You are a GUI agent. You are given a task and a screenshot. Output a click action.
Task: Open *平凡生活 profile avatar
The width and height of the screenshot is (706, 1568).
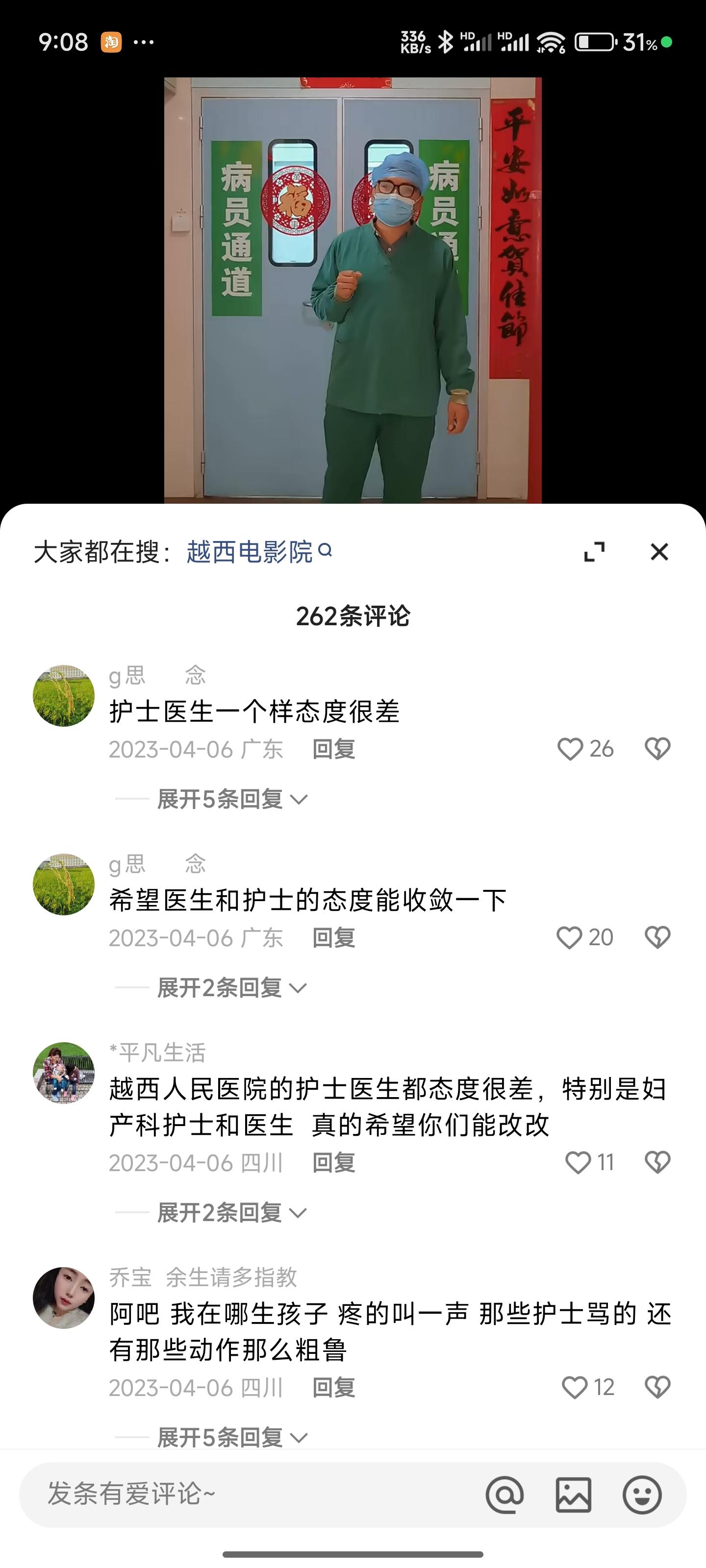click(x=64, y=1073)
